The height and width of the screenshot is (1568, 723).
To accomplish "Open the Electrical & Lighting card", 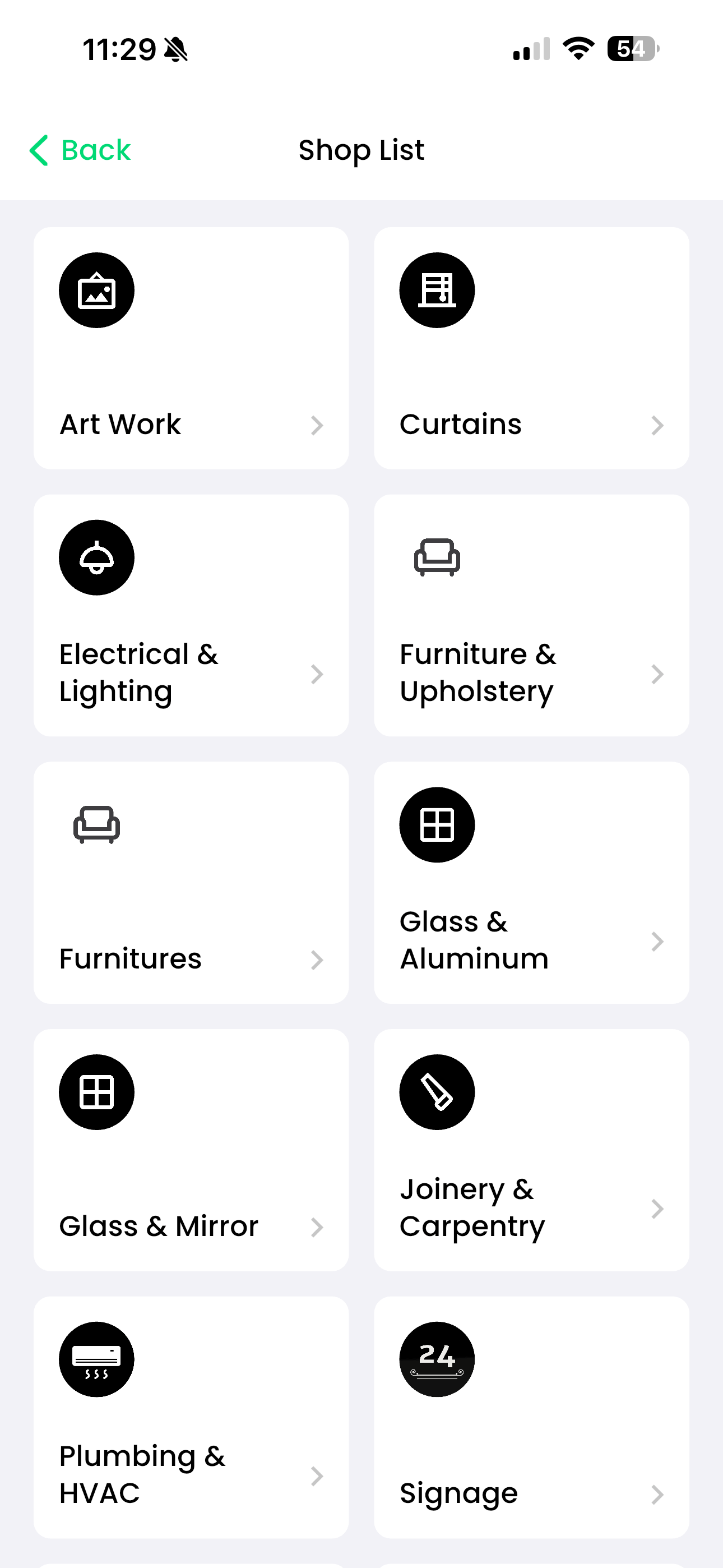I will [191, 615].
